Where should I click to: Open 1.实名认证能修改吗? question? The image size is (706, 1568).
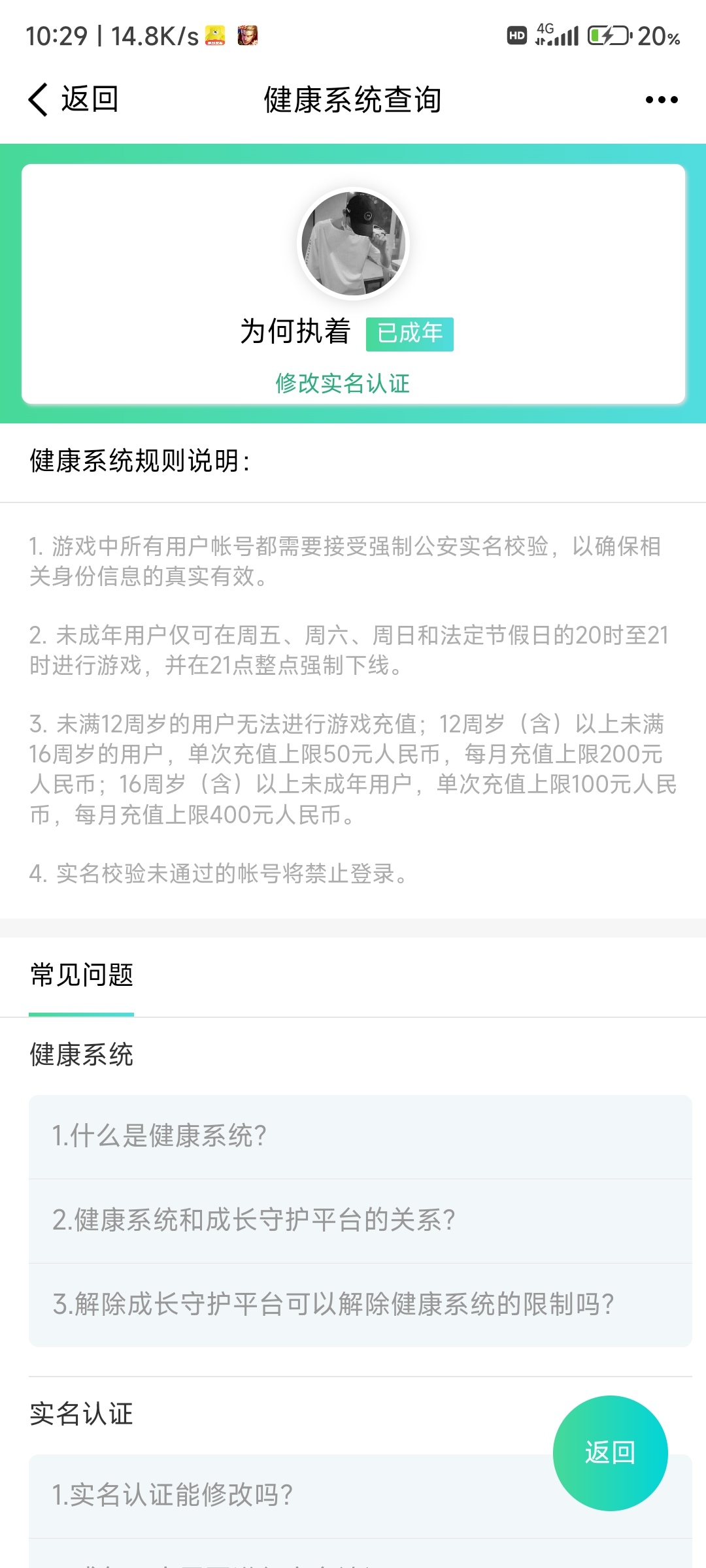pyautogui.click(x=288, y=1495)
